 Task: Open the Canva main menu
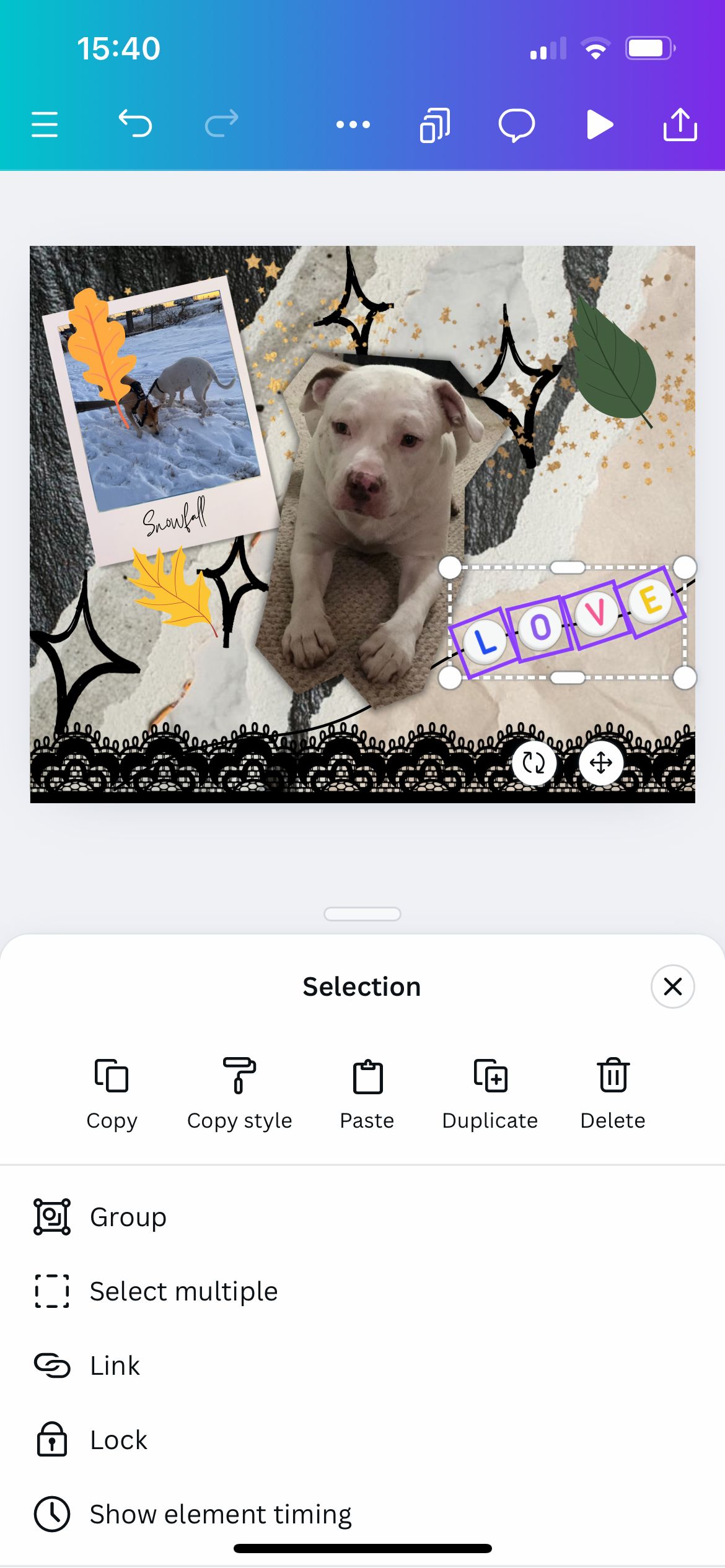(44, 124)
